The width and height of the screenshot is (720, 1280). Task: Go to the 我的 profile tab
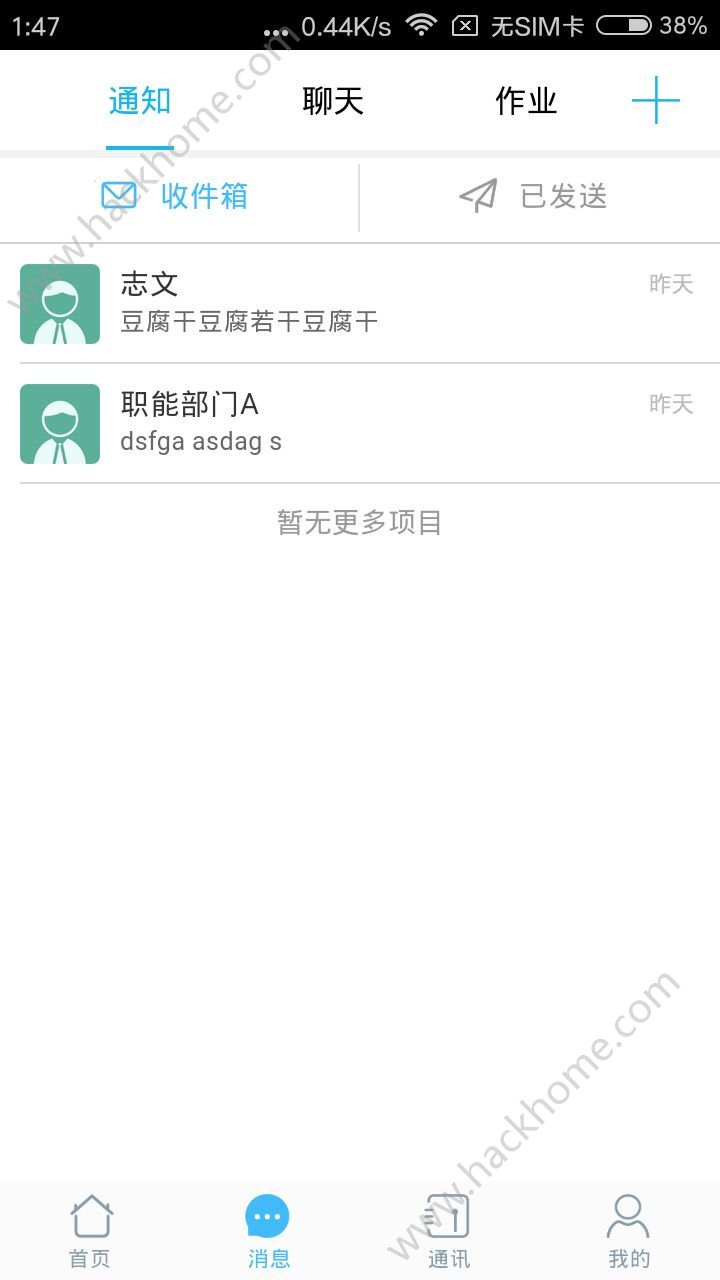pyautogui.click(x=628, y=1230)
